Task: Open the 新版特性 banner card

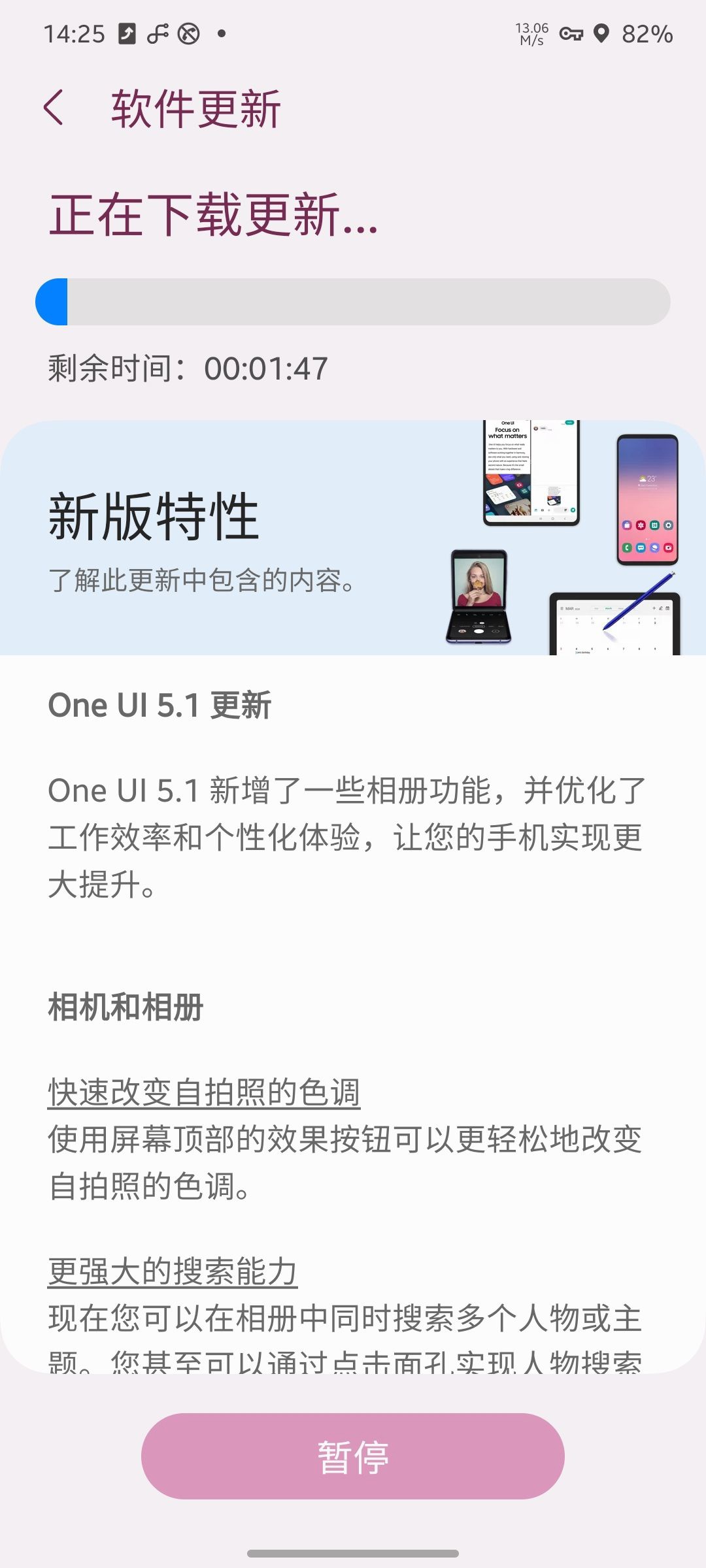Action: 353,537
